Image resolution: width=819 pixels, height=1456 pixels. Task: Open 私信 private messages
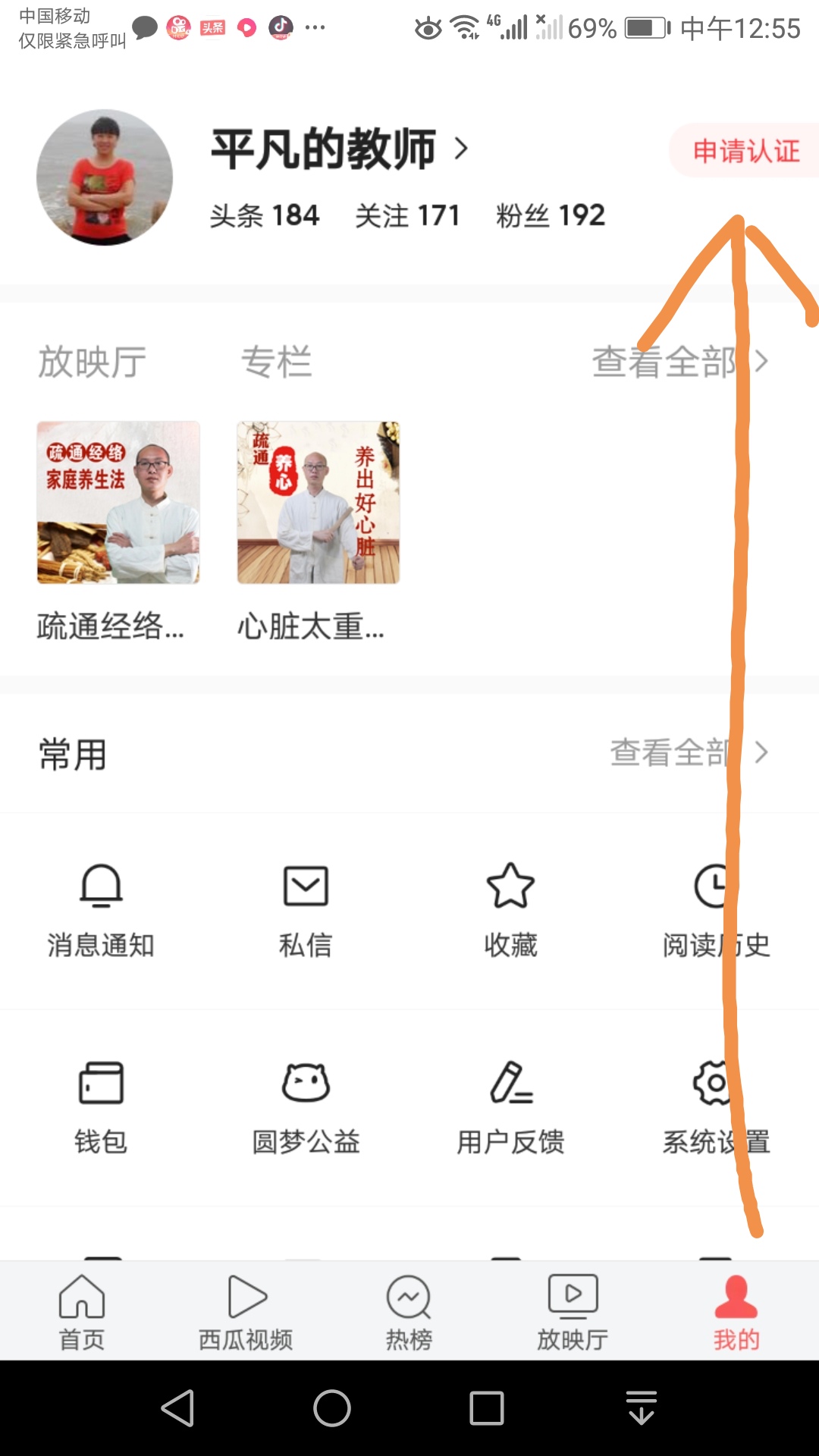click(x=305, y=910)
